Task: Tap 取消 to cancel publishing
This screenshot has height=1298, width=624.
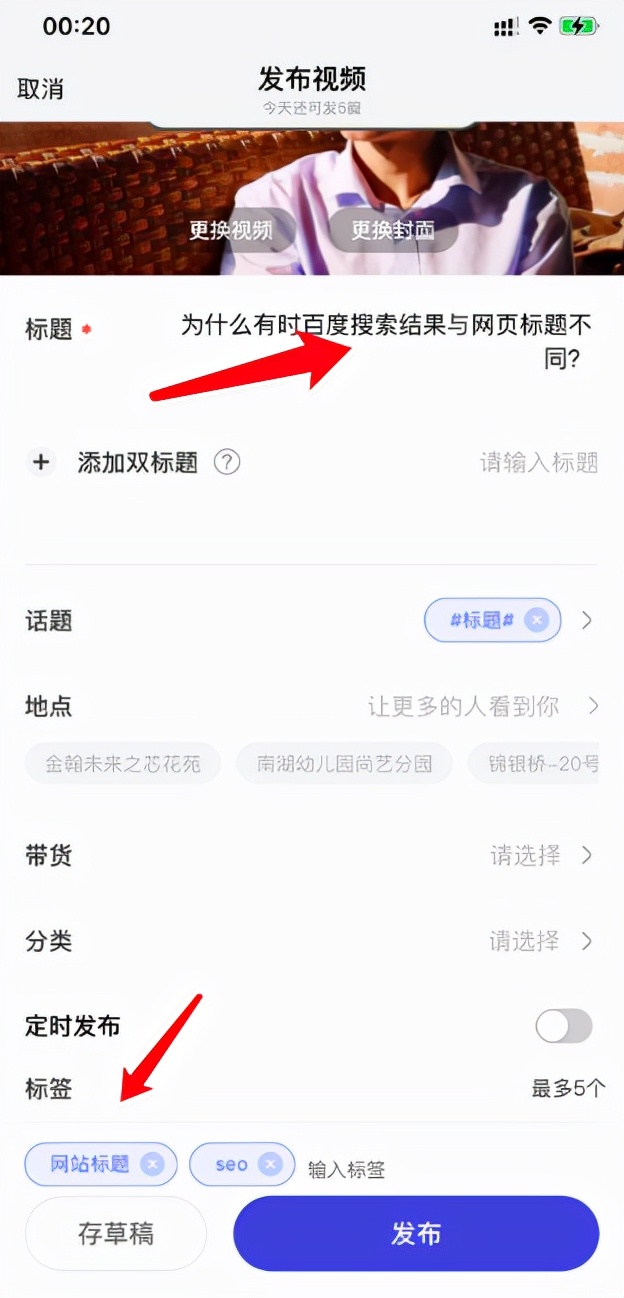Action: click(41, 89)
